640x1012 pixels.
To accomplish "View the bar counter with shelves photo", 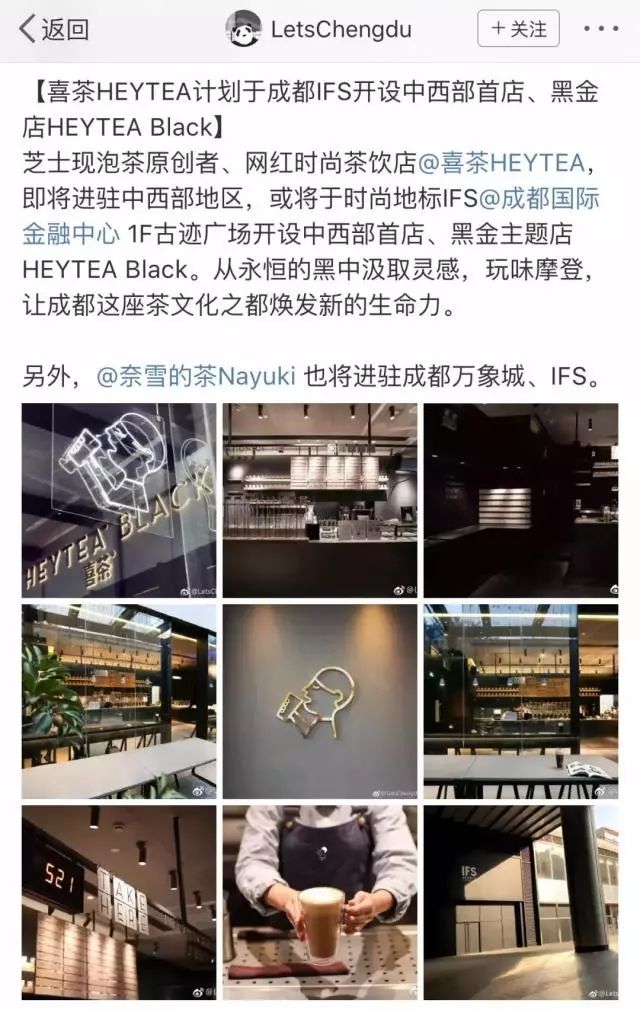I will 320,500.
